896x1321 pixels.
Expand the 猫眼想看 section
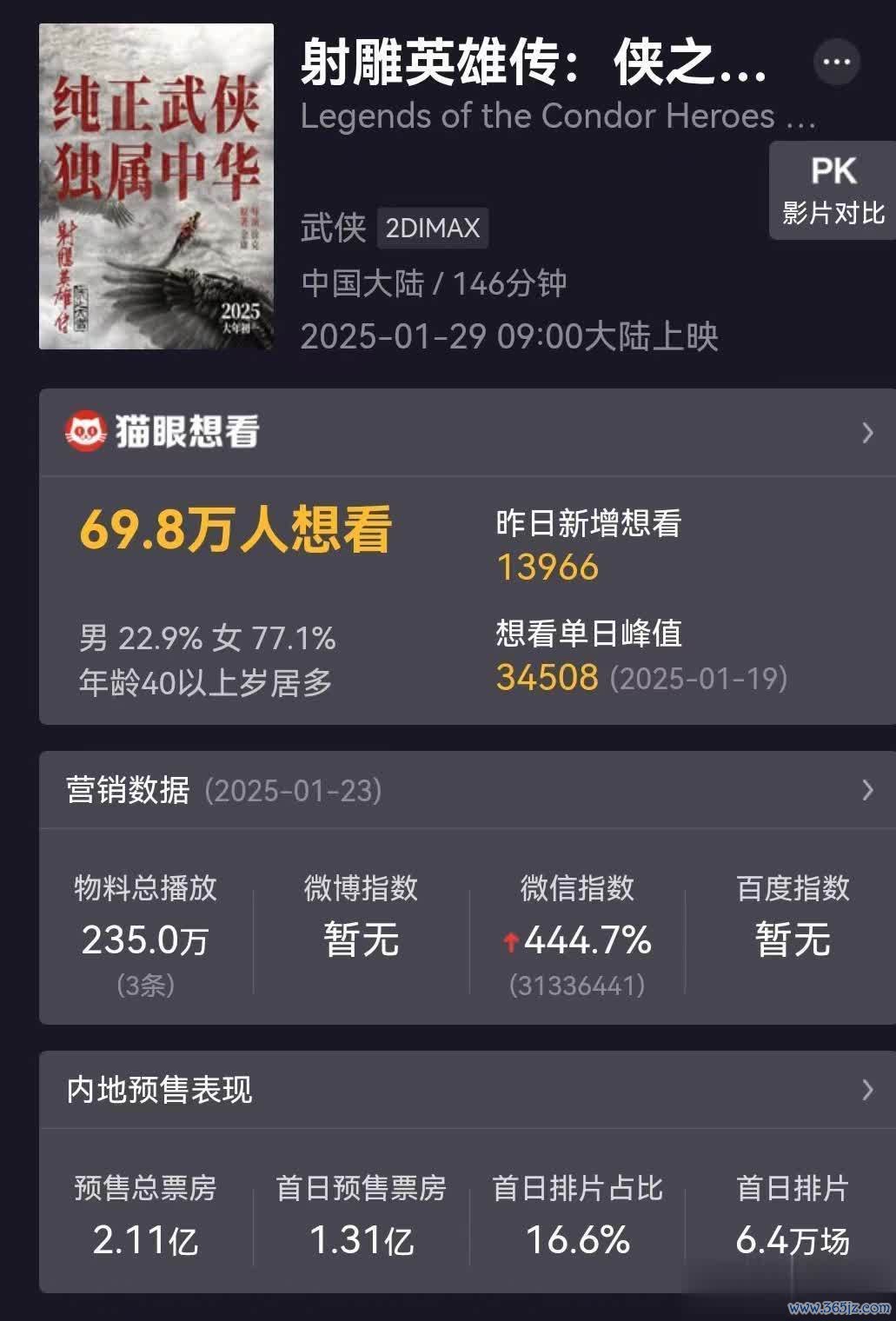coord(866,432)
